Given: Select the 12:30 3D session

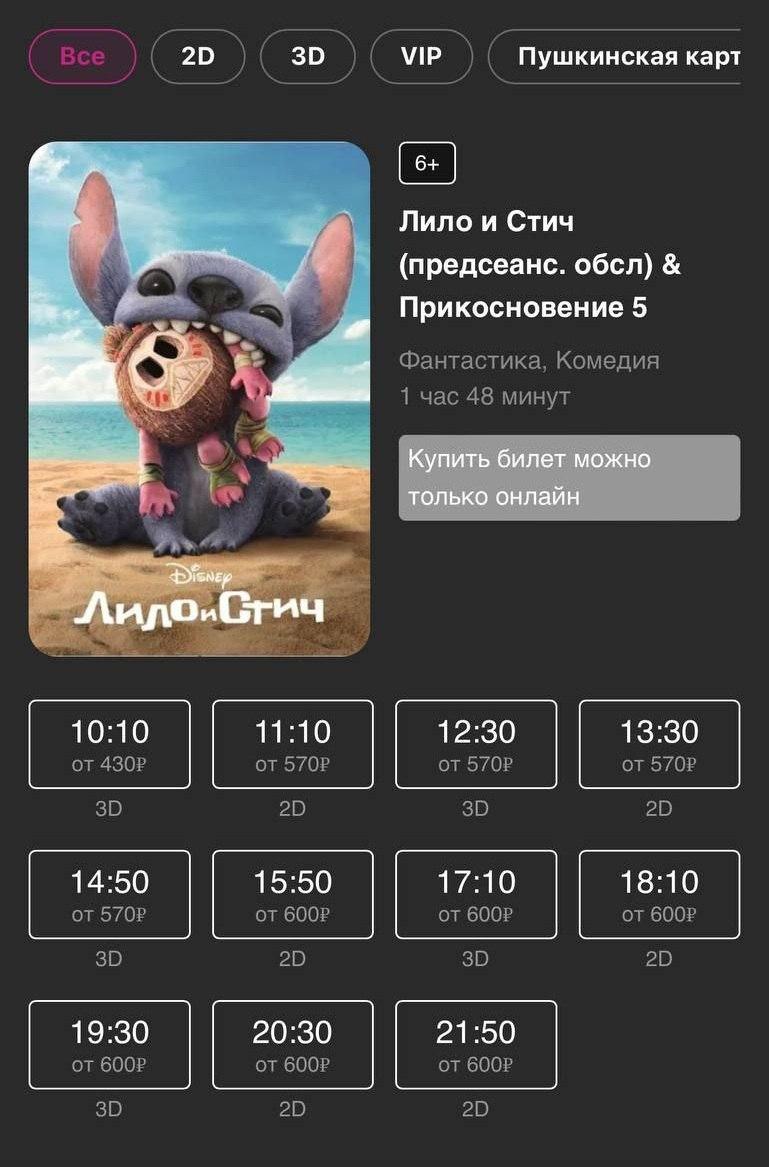Looking at the screenshot, I should point(476,745).
